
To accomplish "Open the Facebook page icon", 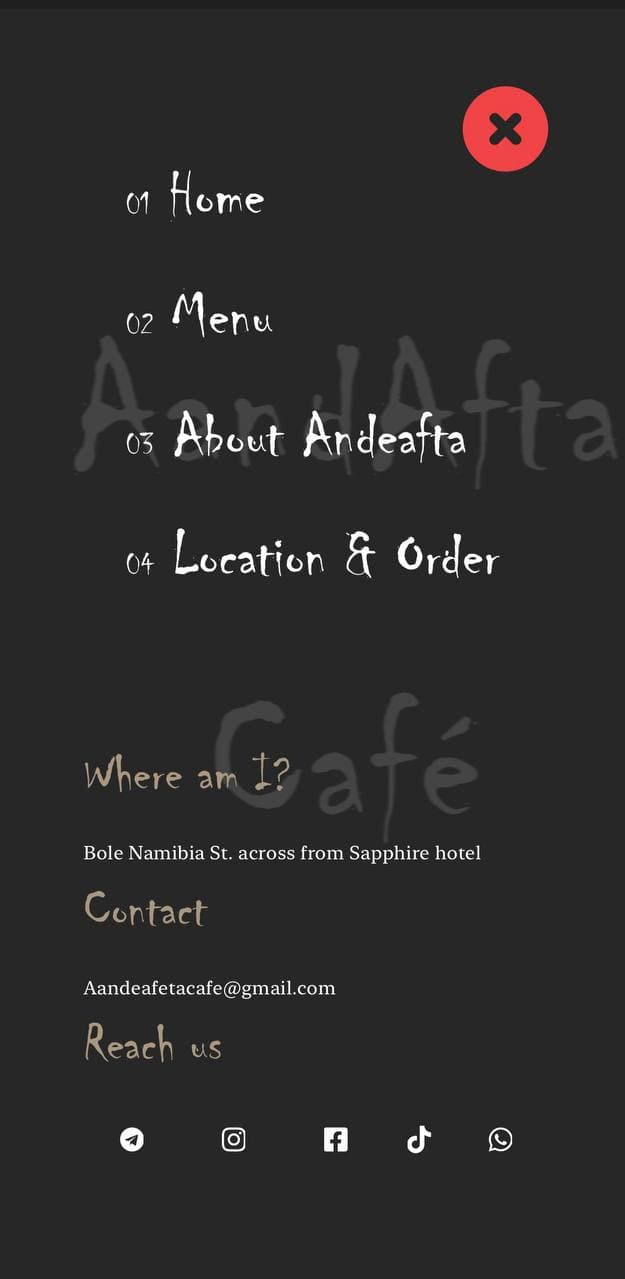I will tap(336, 1139).
